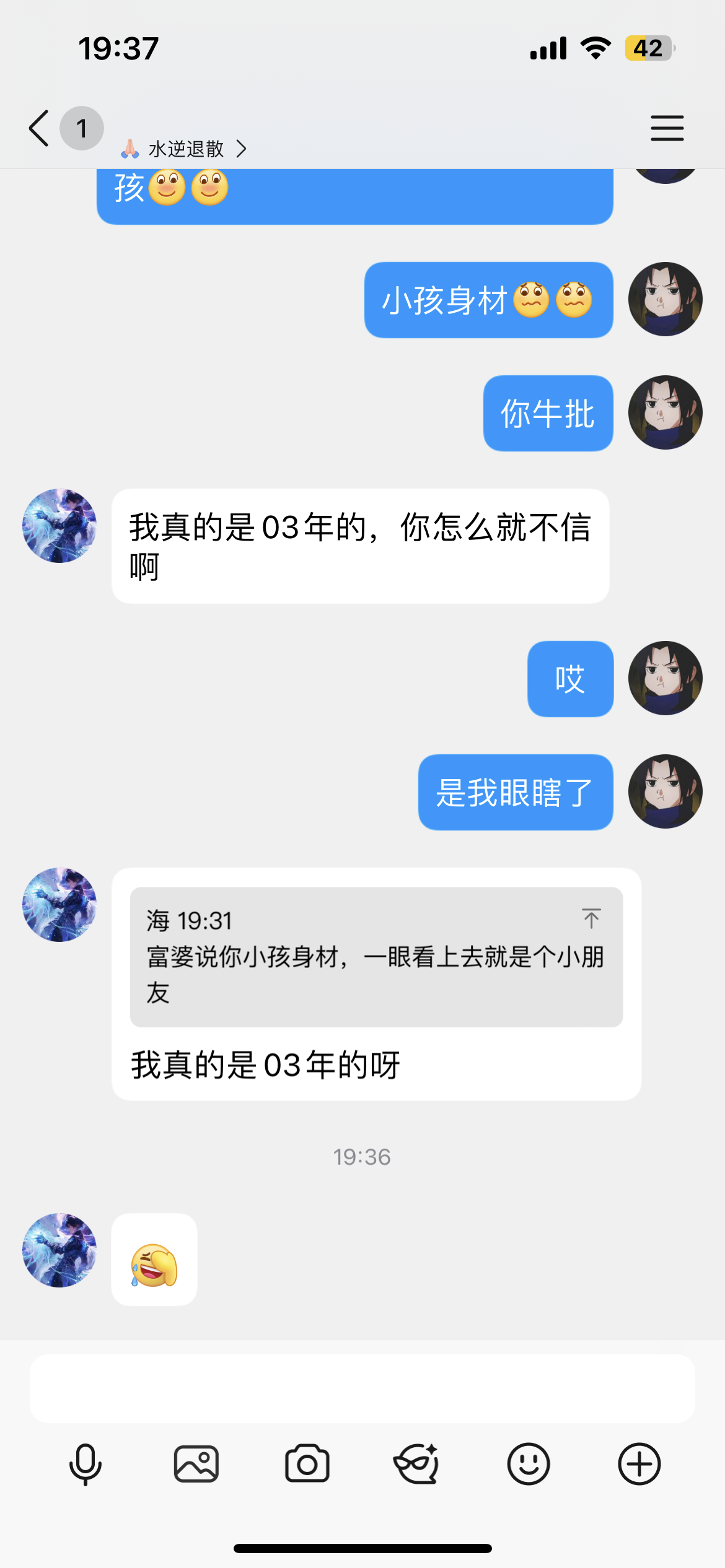Open the contact status 水逆退散
This screenshot has height=1568, width=725.
coord(186,149)
